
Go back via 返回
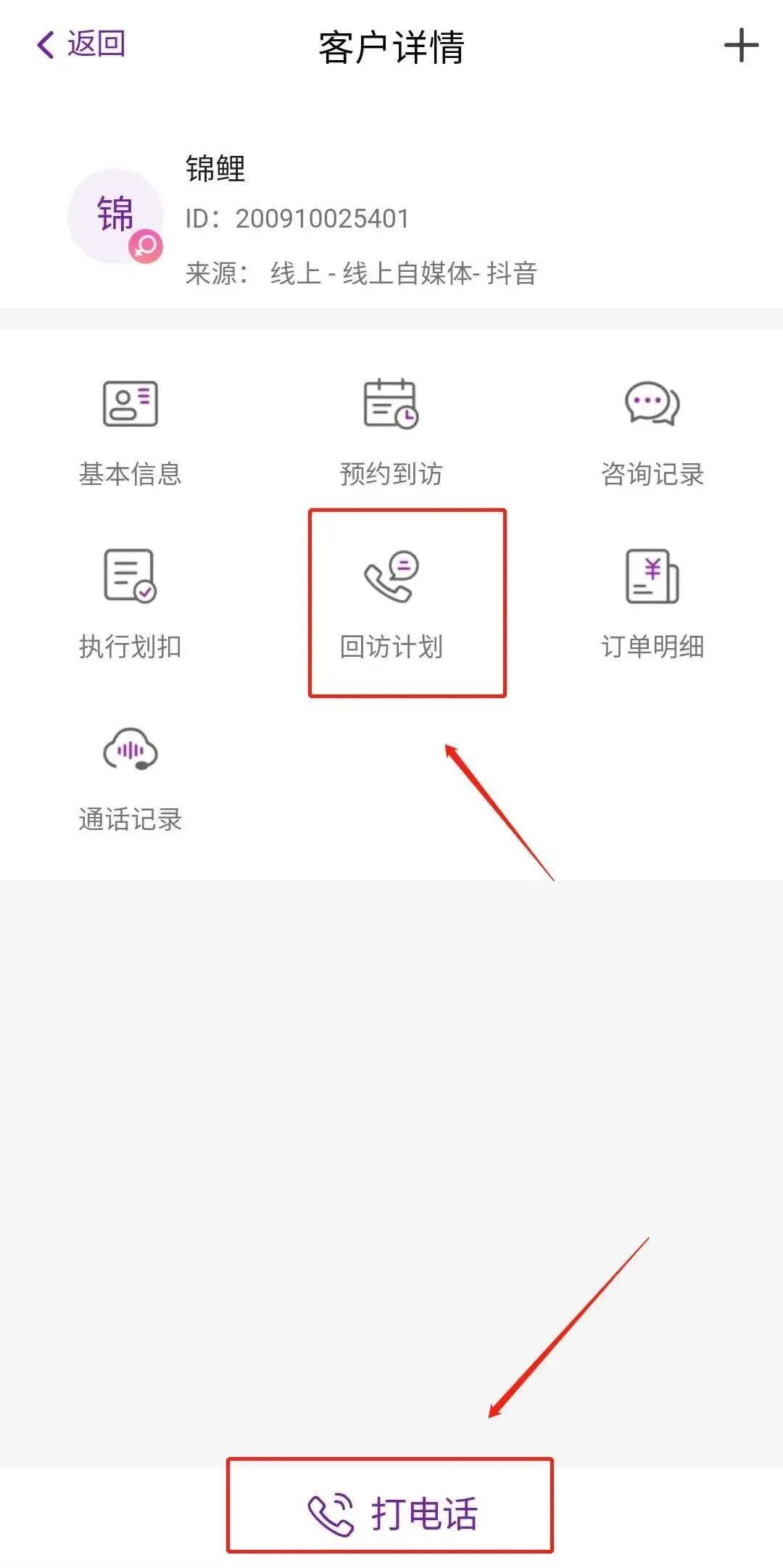point(81,44)
